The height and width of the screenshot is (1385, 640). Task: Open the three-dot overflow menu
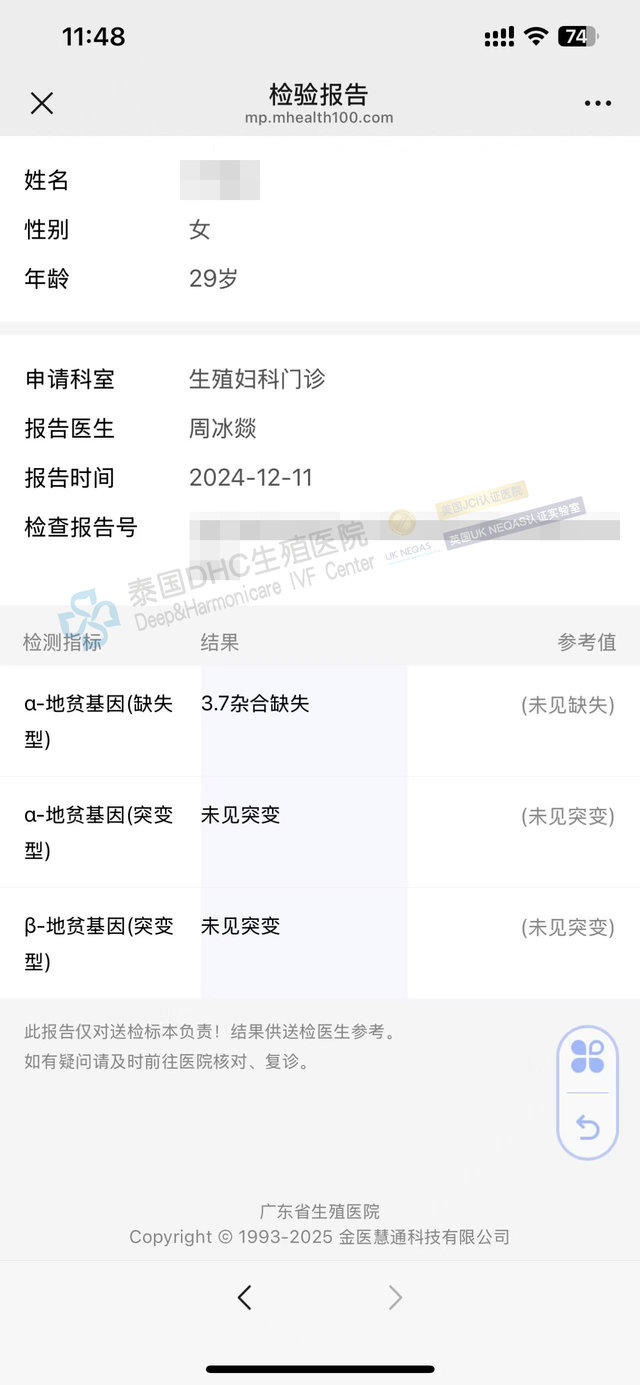(x=598, y=104)
